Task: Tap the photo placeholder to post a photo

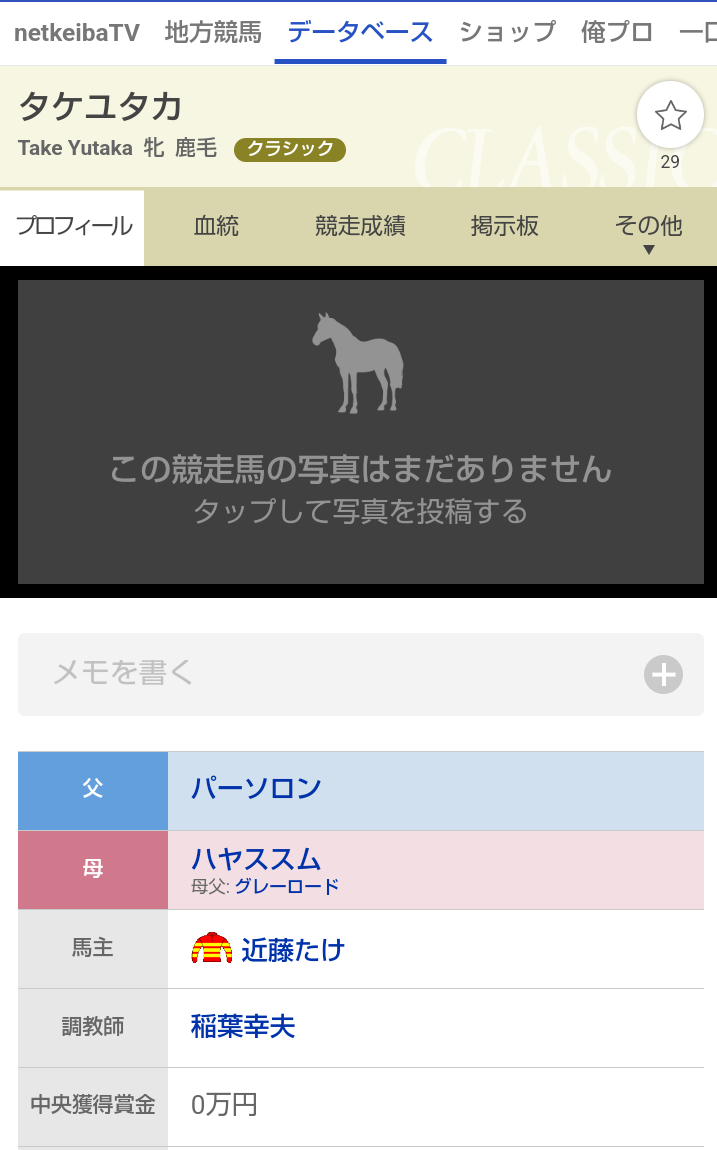Action: [361, 432]
